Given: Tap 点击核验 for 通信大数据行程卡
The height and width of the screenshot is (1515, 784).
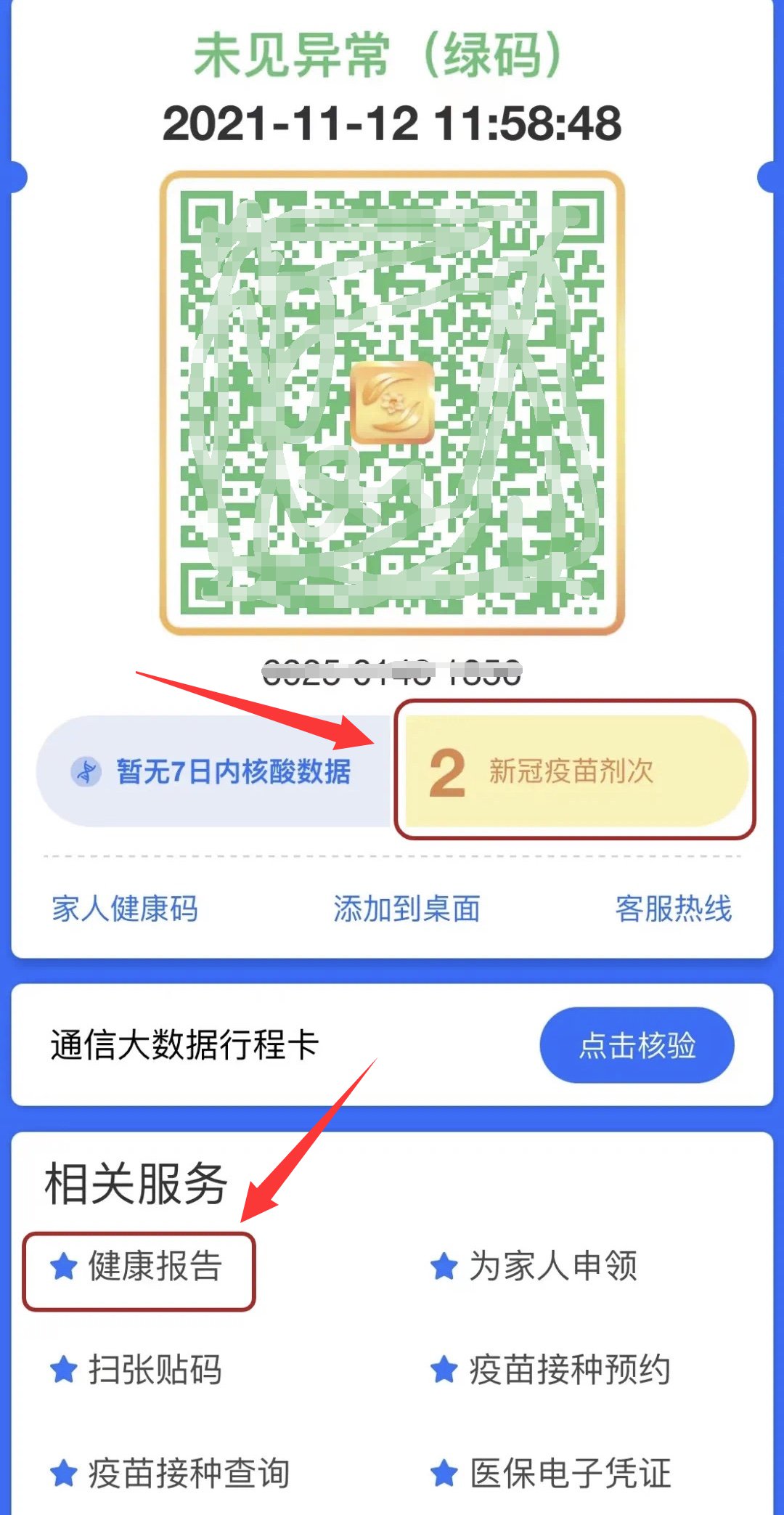Looking at the screenshot, I should pos(637,1045).
